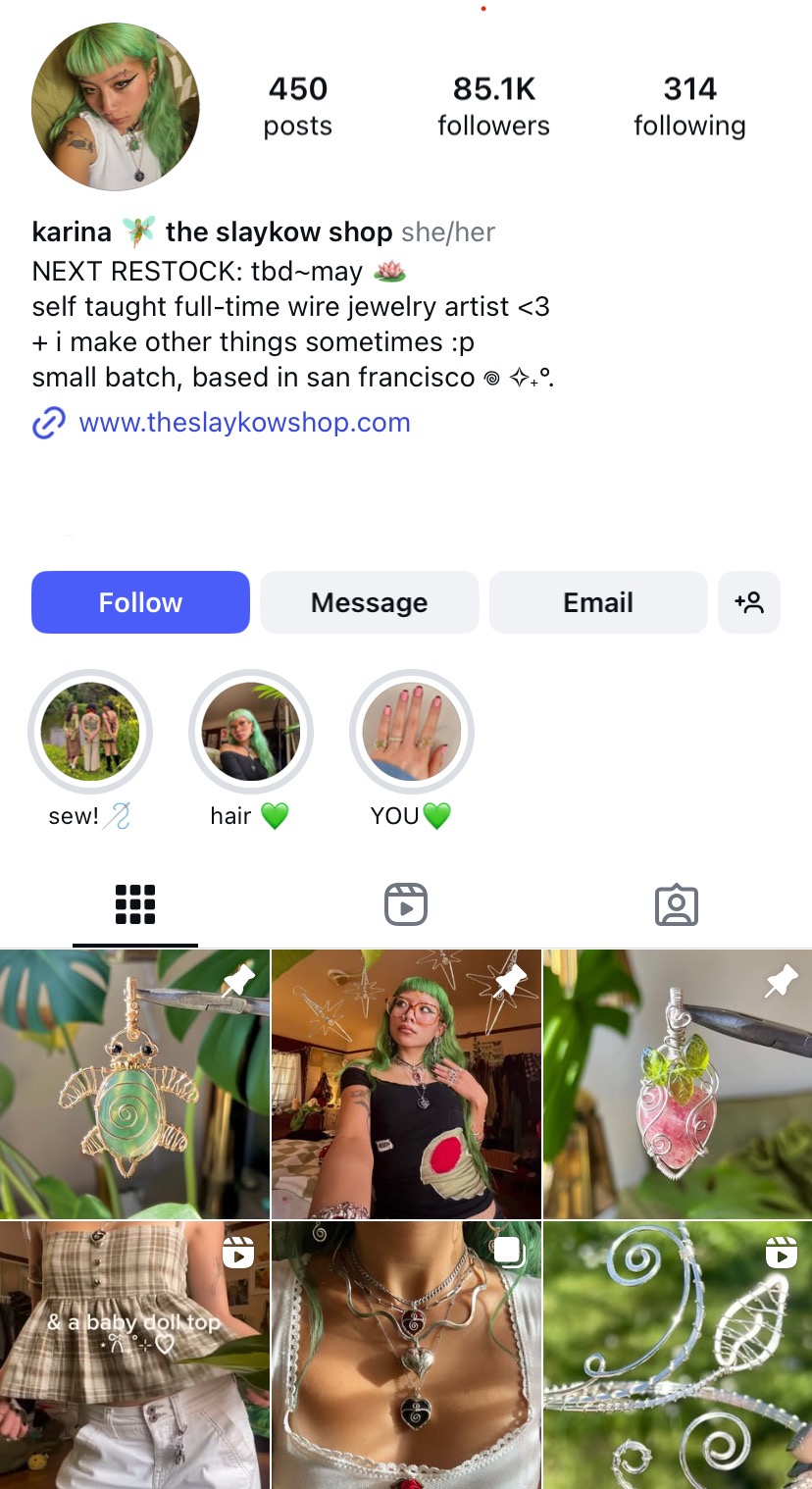This screenshot has width=812, height=1489.
Task: Open the 'sew!' story highlight
Action: (x=90, y=732)
